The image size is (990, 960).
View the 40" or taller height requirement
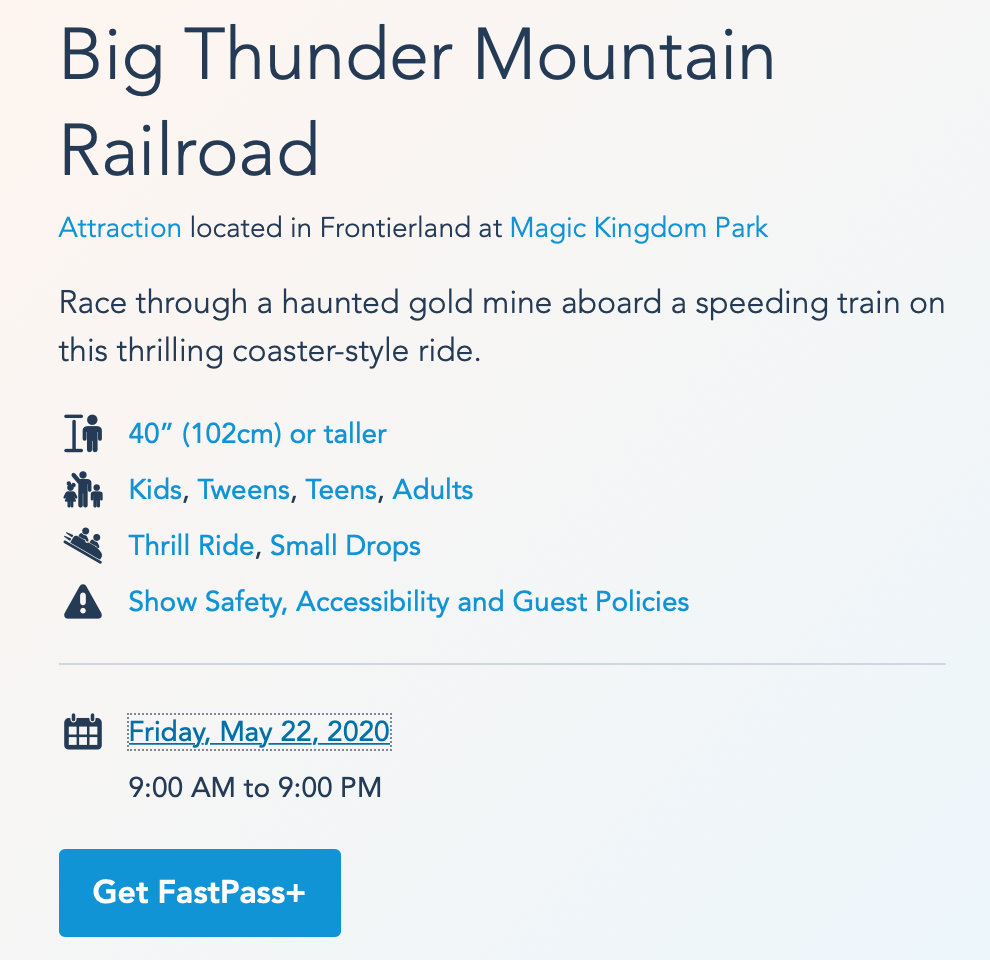tap(257, 434)
